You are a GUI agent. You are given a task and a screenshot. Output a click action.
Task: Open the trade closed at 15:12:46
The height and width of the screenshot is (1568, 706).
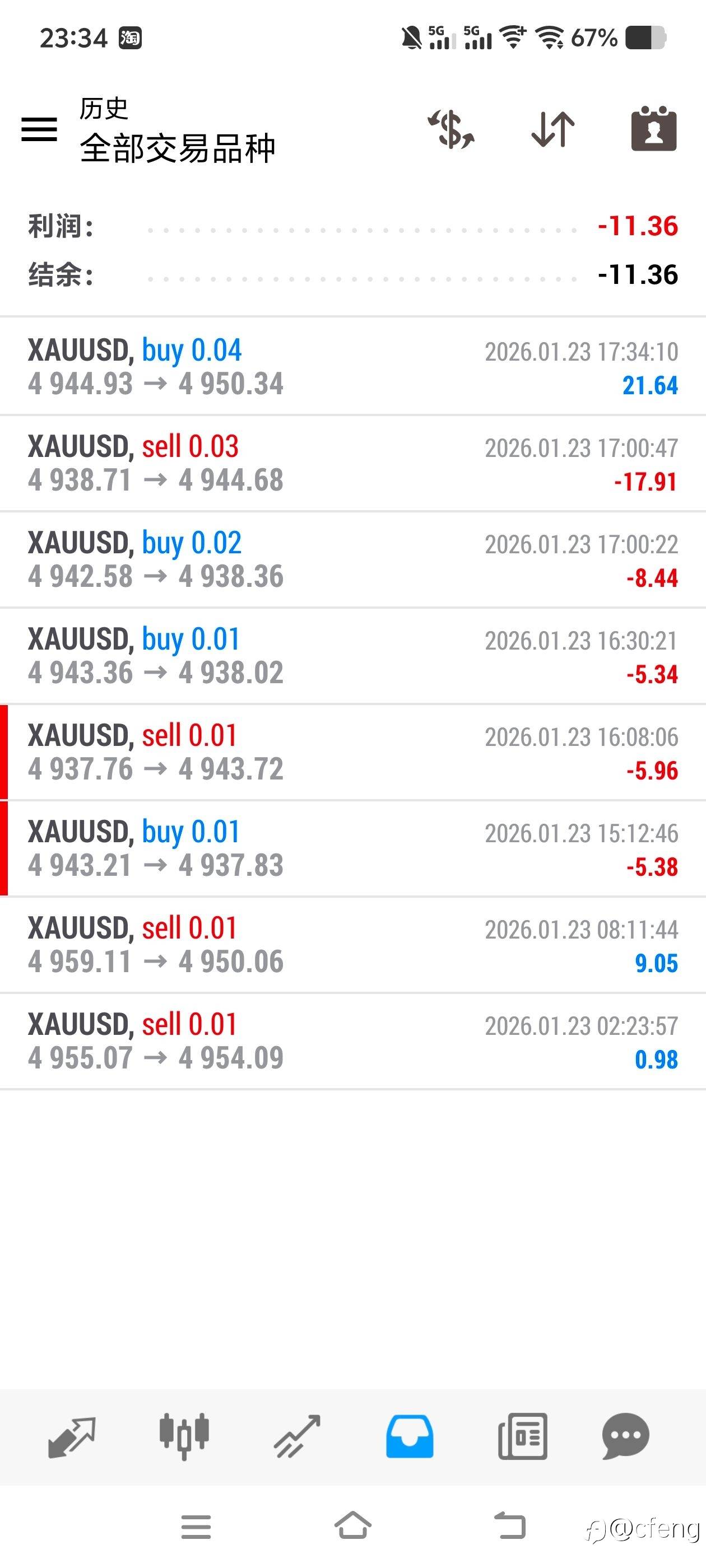click(352, 848)
